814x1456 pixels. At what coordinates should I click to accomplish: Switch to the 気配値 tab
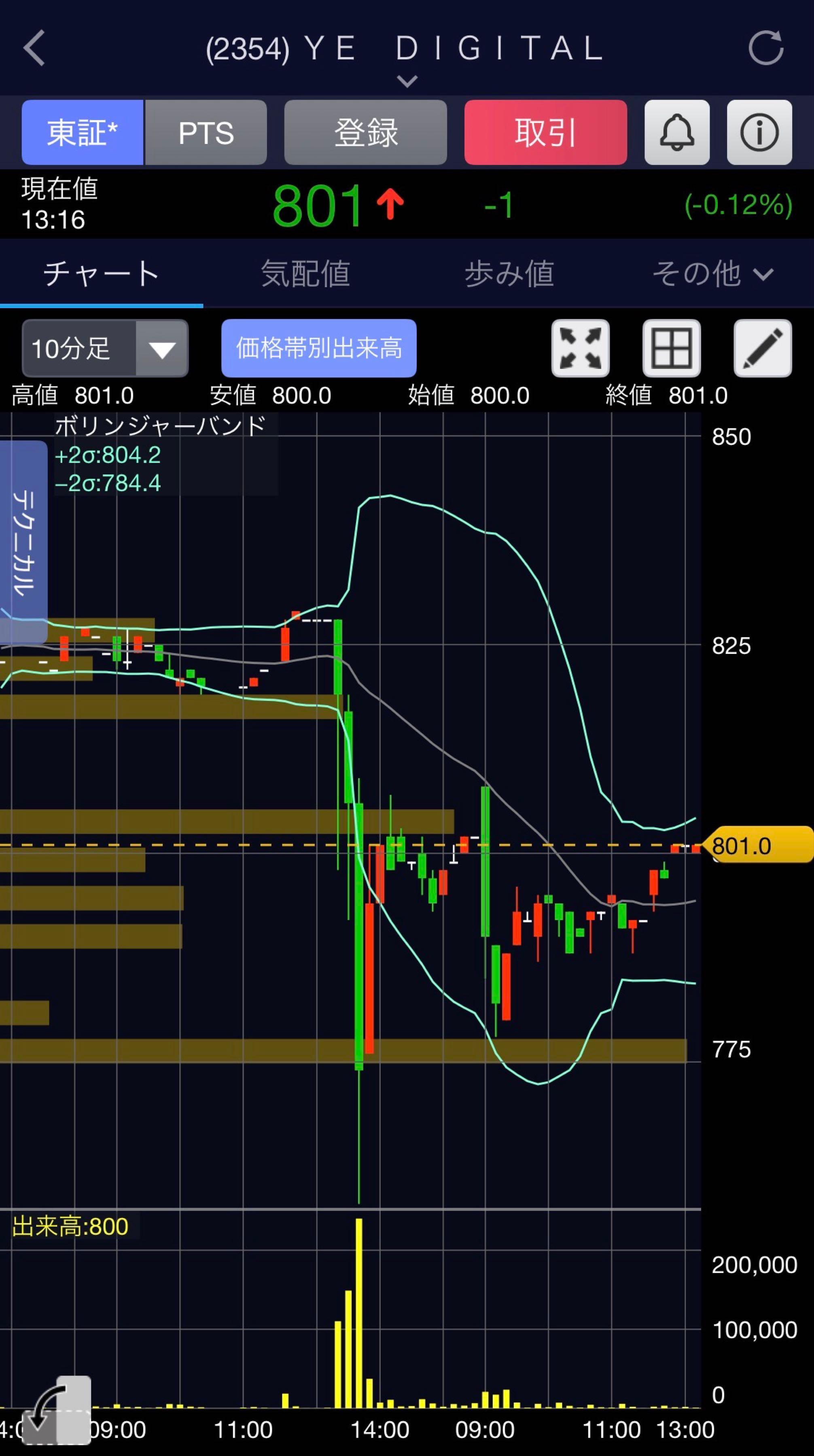point(305,274)
